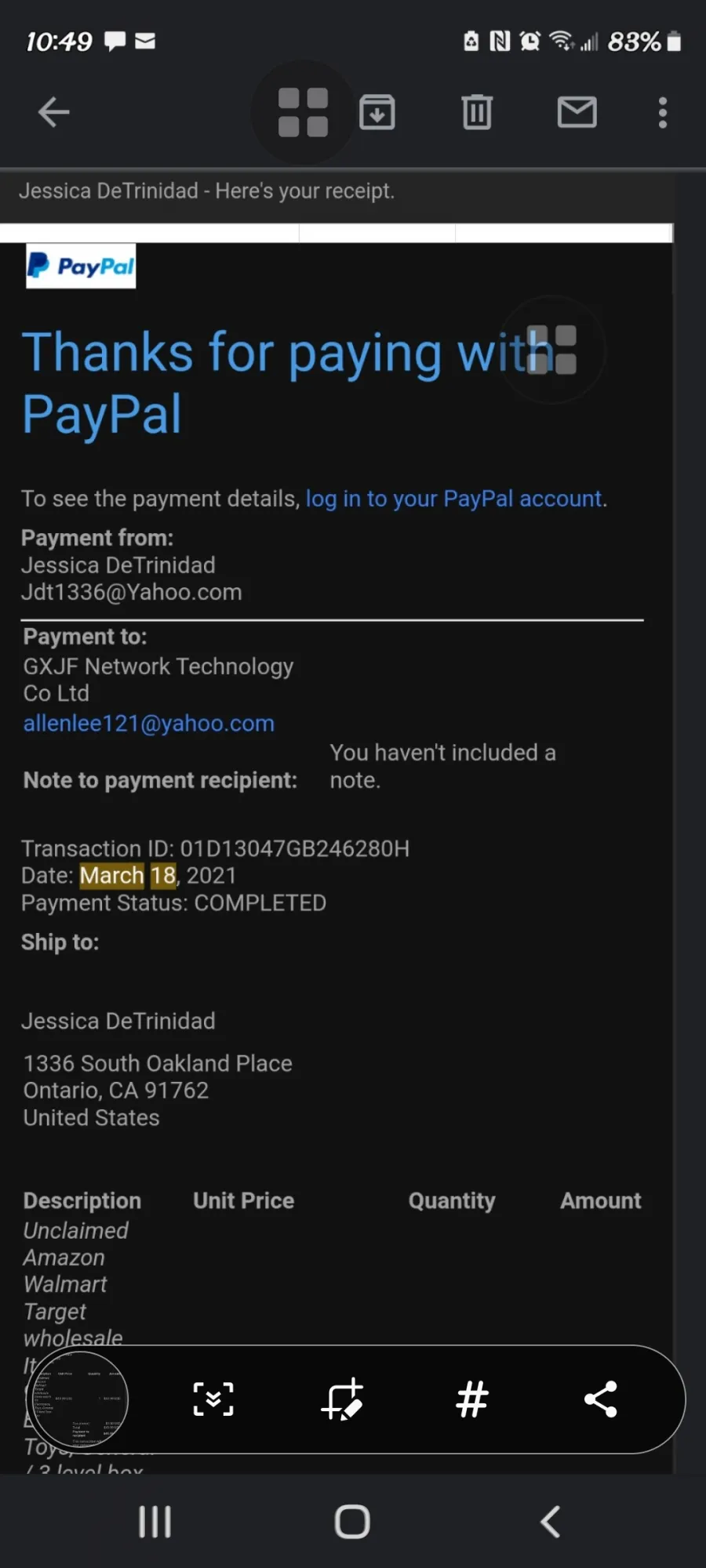Archive this email
This screenshot has width=706, height=1568.
pyautogui.click(x=377, y=112)
